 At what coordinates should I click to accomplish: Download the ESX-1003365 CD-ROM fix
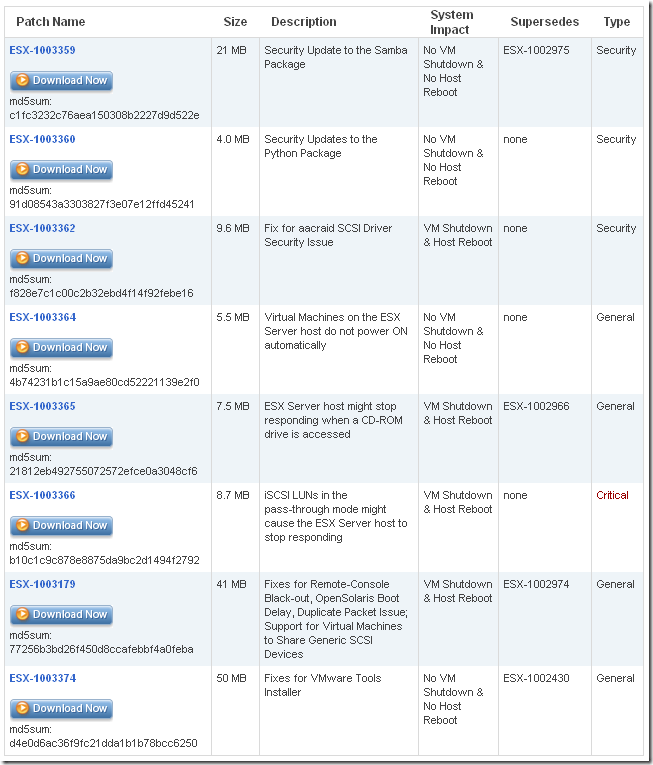[61, 437]
